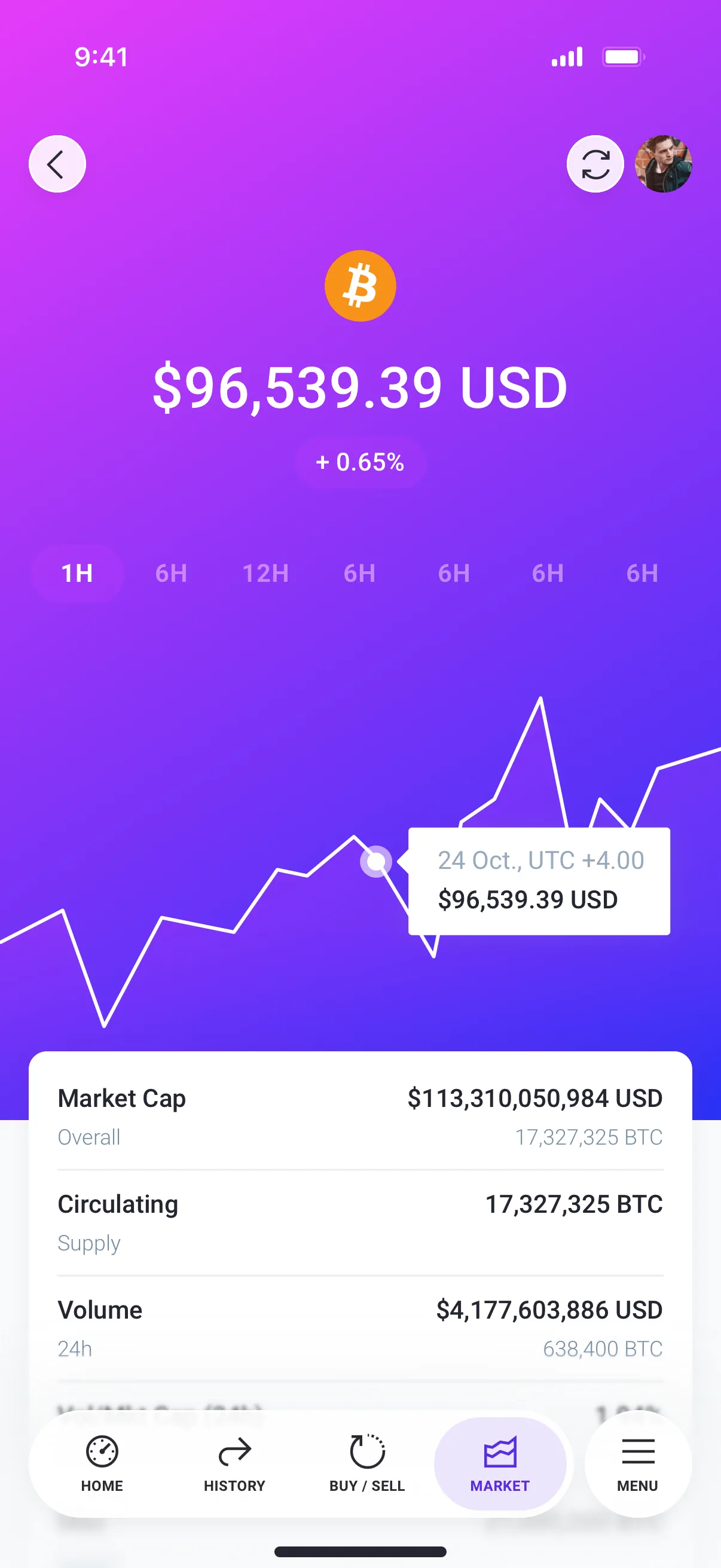Tap the refresh/sync icon at top right
721x1568 pixels.
[x=595, y=164]
